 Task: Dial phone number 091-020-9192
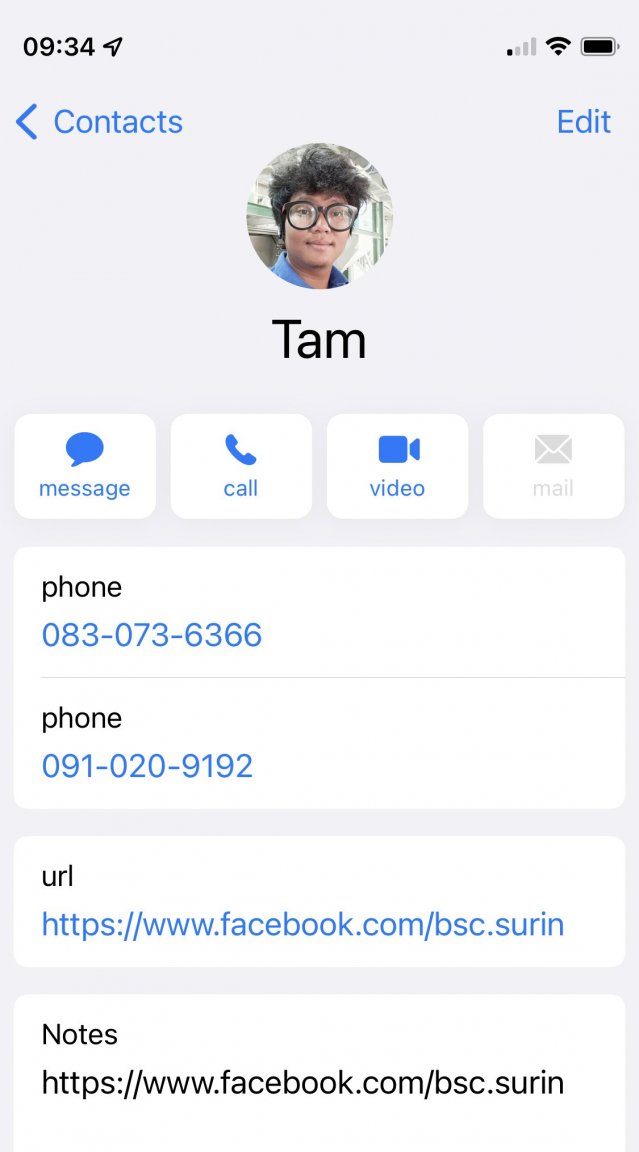pyautogui.click(x=148, y=766)
